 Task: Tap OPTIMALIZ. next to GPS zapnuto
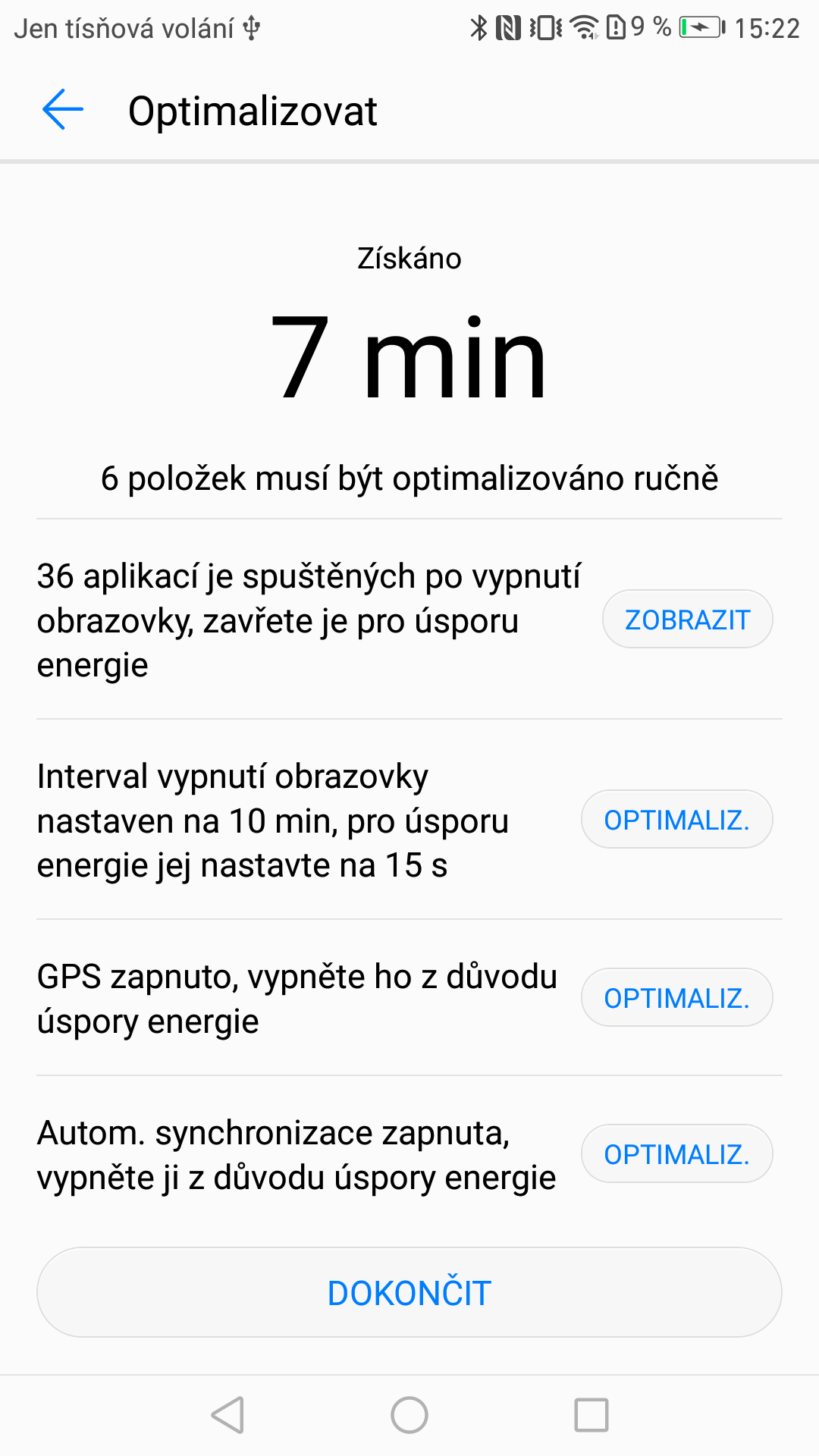coord(676,998)
